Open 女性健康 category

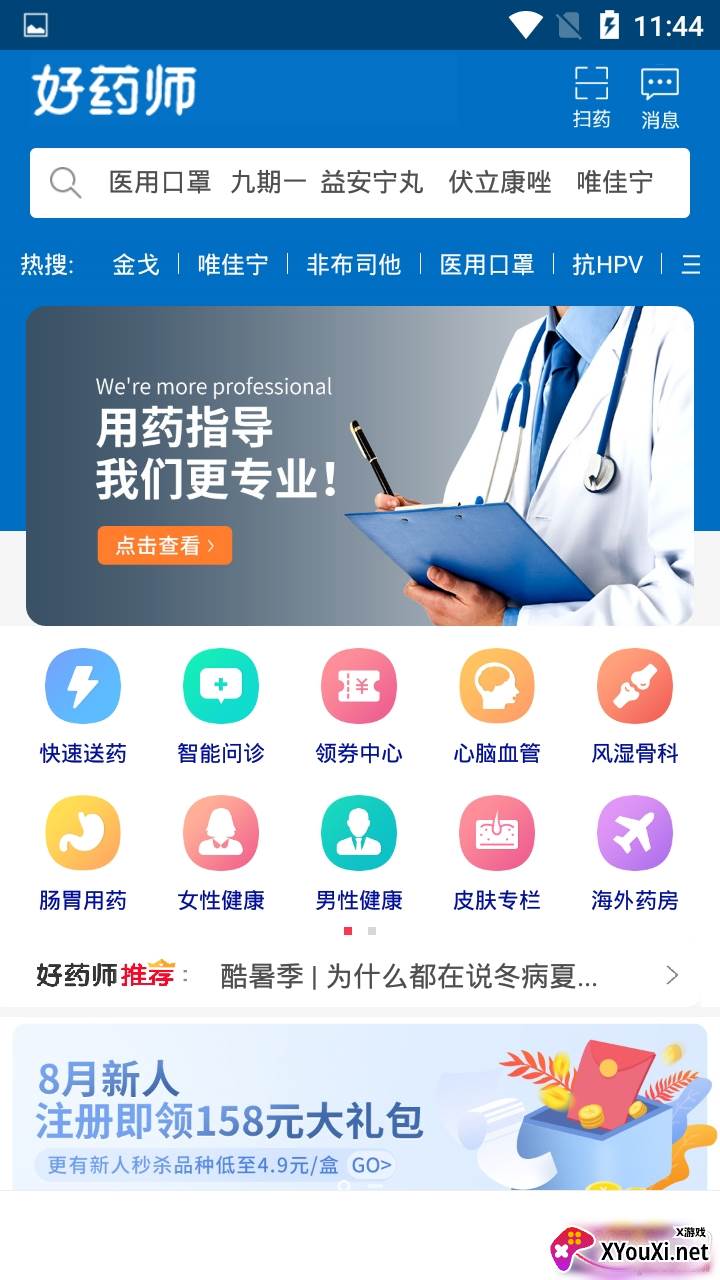tap(221, 853)
